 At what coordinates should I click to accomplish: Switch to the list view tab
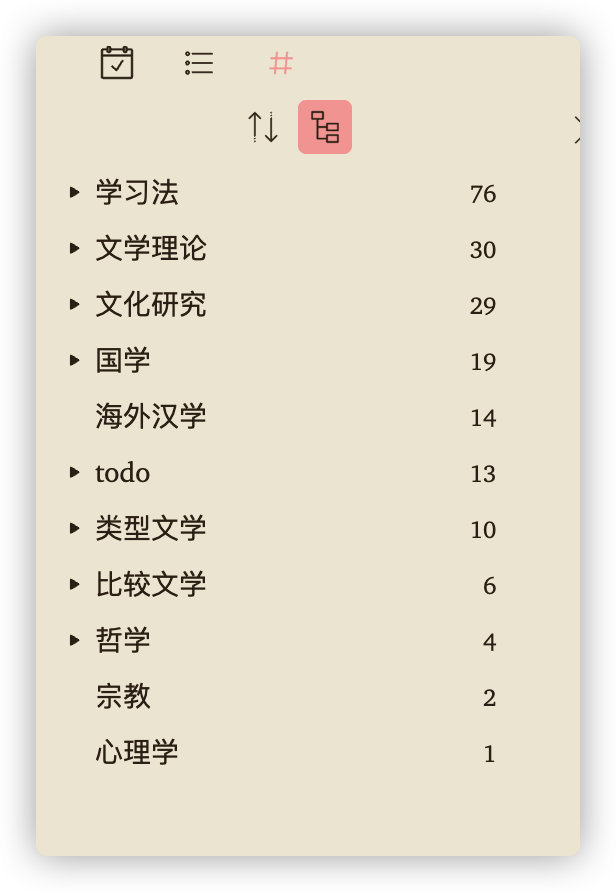(x=199, y=63)
